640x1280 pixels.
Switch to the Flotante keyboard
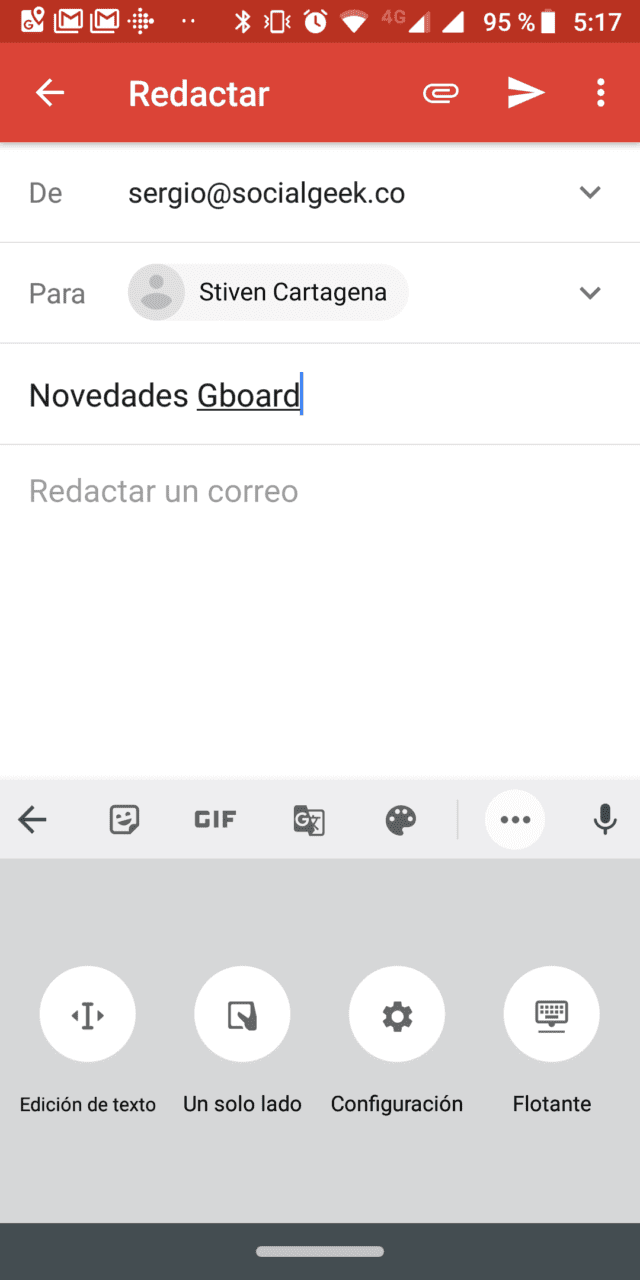551,1015
